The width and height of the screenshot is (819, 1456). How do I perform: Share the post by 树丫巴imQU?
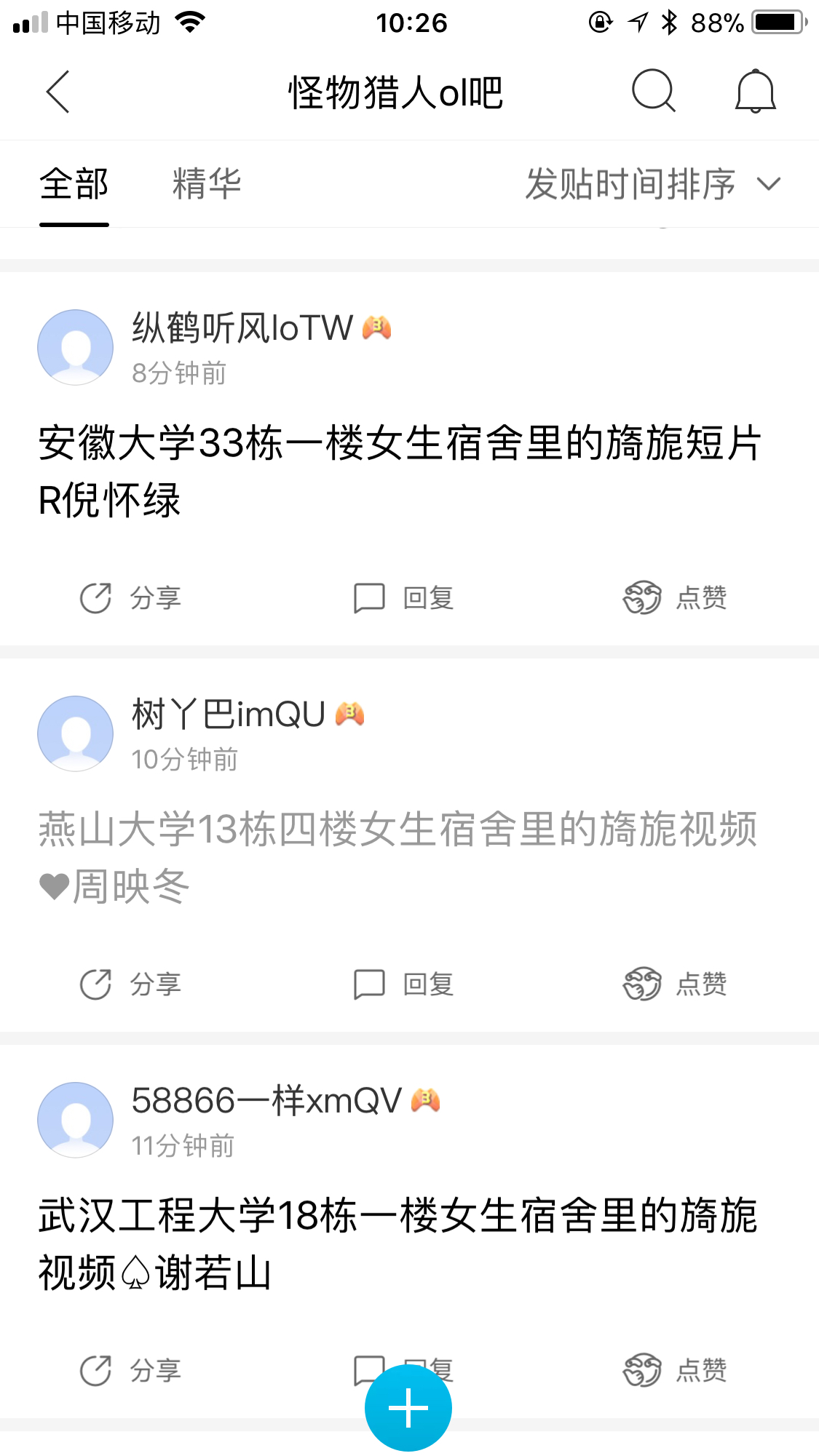point(130,984)
